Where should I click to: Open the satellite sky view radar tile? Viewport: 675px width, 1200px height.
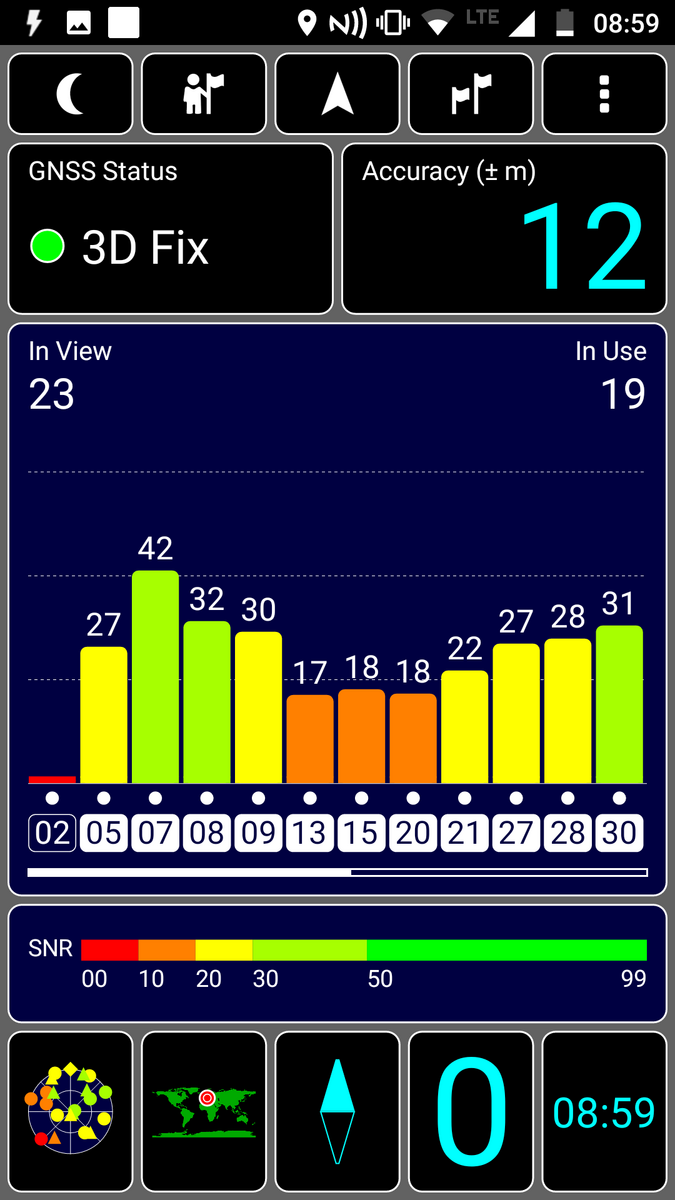pyautogui.click(x=70, y=1112)
